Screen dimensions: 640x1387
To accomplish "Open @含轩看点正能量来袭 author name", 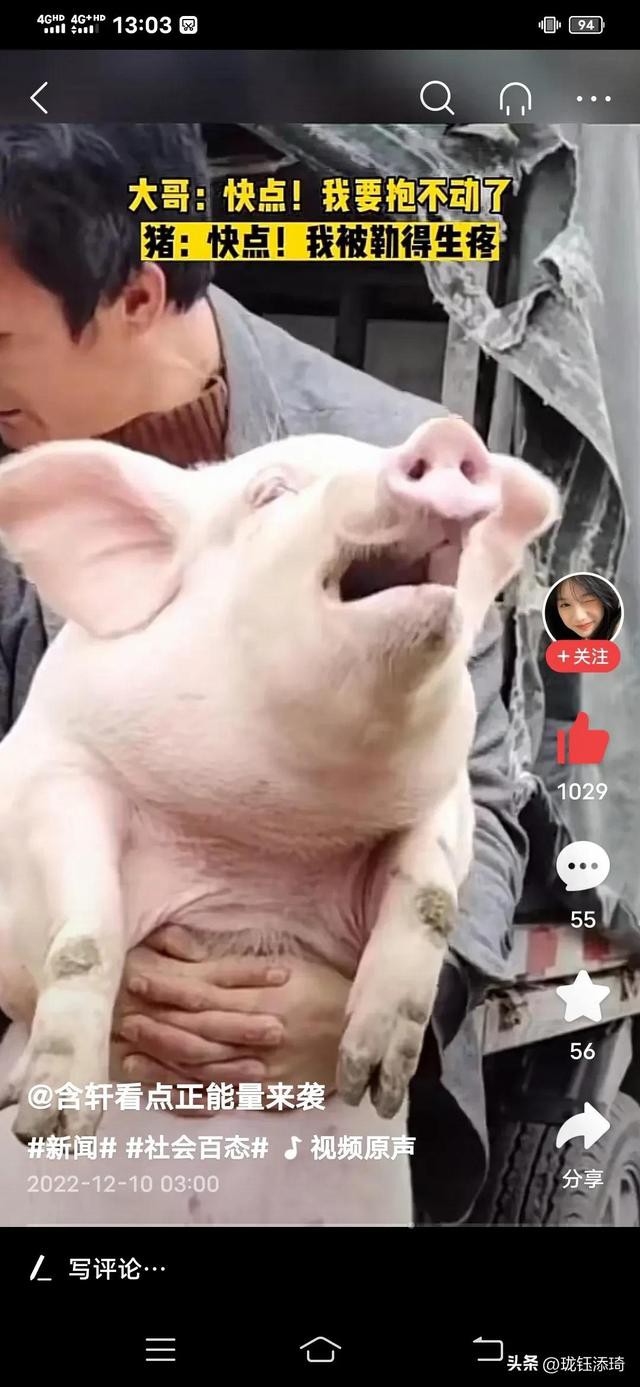I will (x=176, y=1097).
